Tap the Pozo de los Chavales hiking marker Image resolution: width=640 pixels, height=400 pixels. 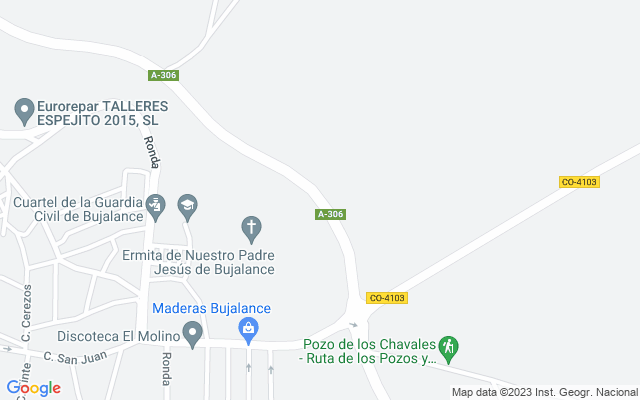point(449,350)
